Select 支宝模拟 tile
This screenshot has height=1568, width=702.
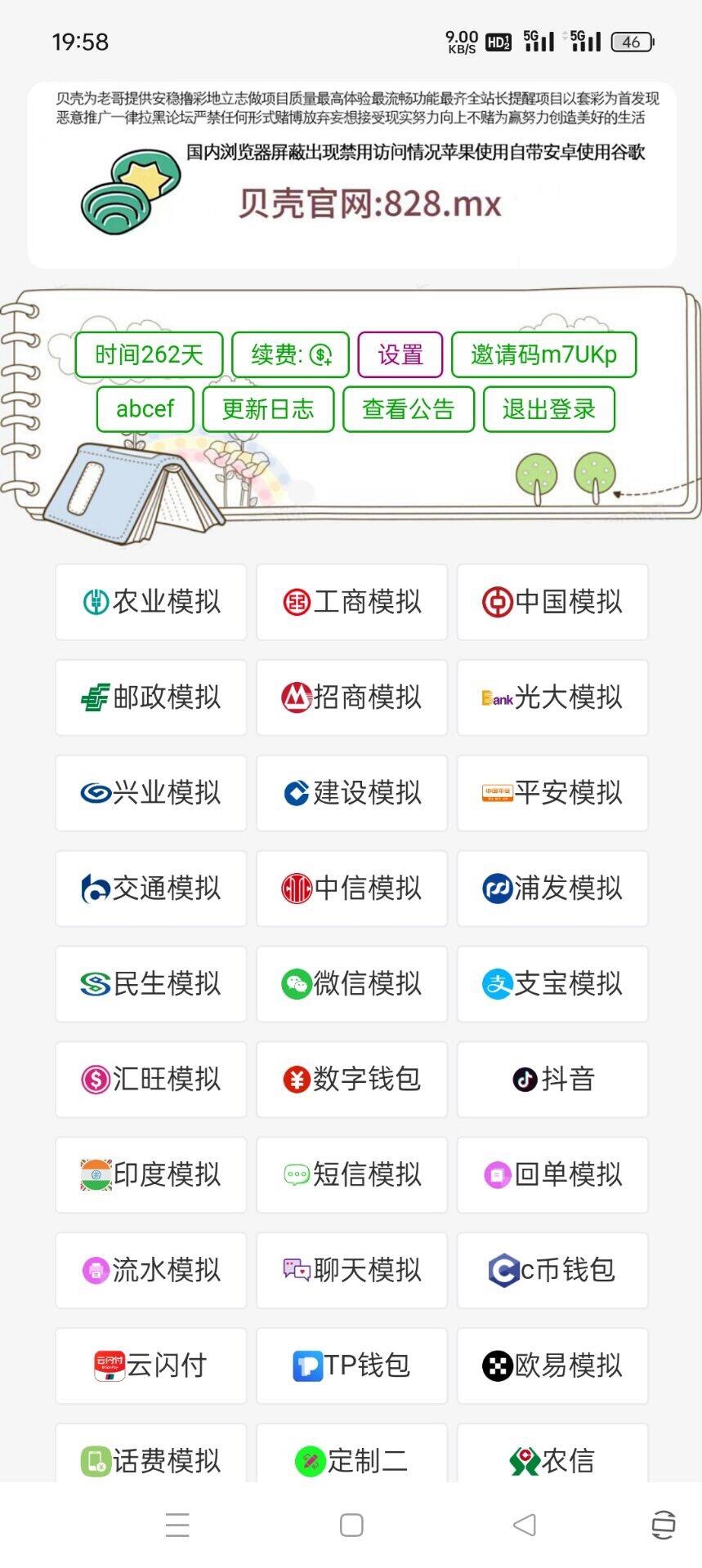point(552,984)
